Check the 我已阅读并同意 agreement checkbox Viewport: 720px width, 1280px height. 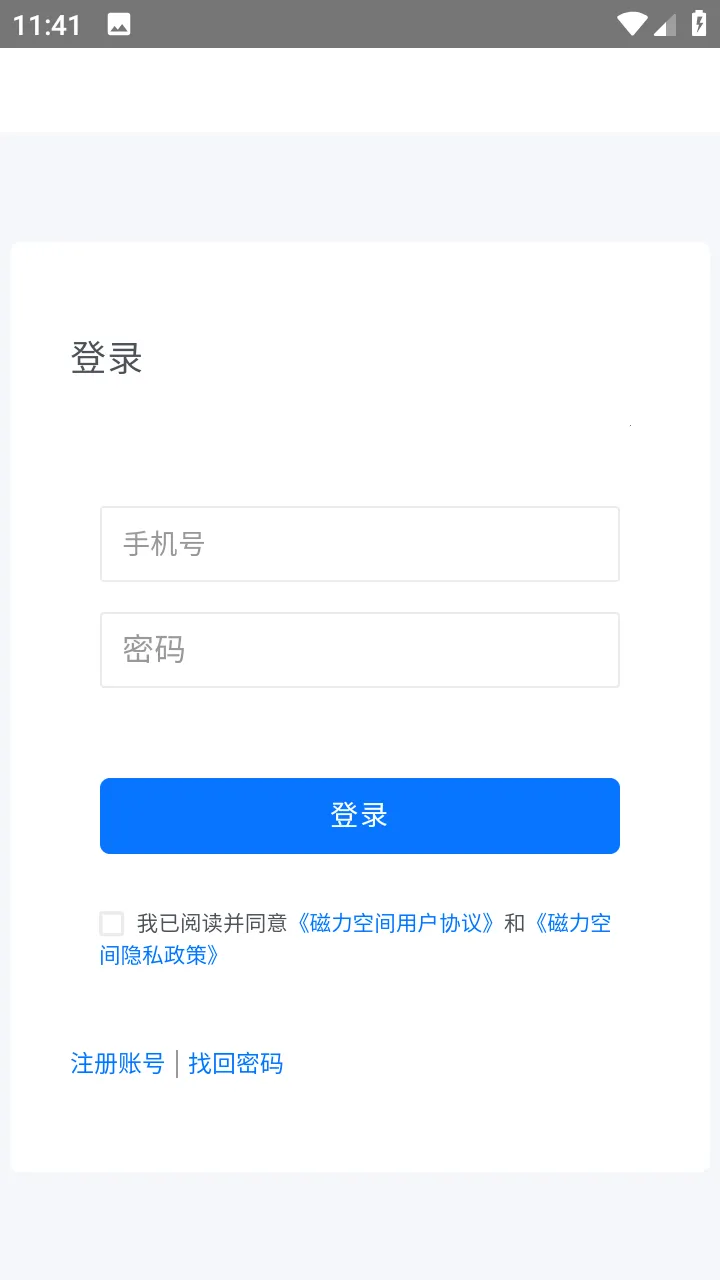click(112, 923)
